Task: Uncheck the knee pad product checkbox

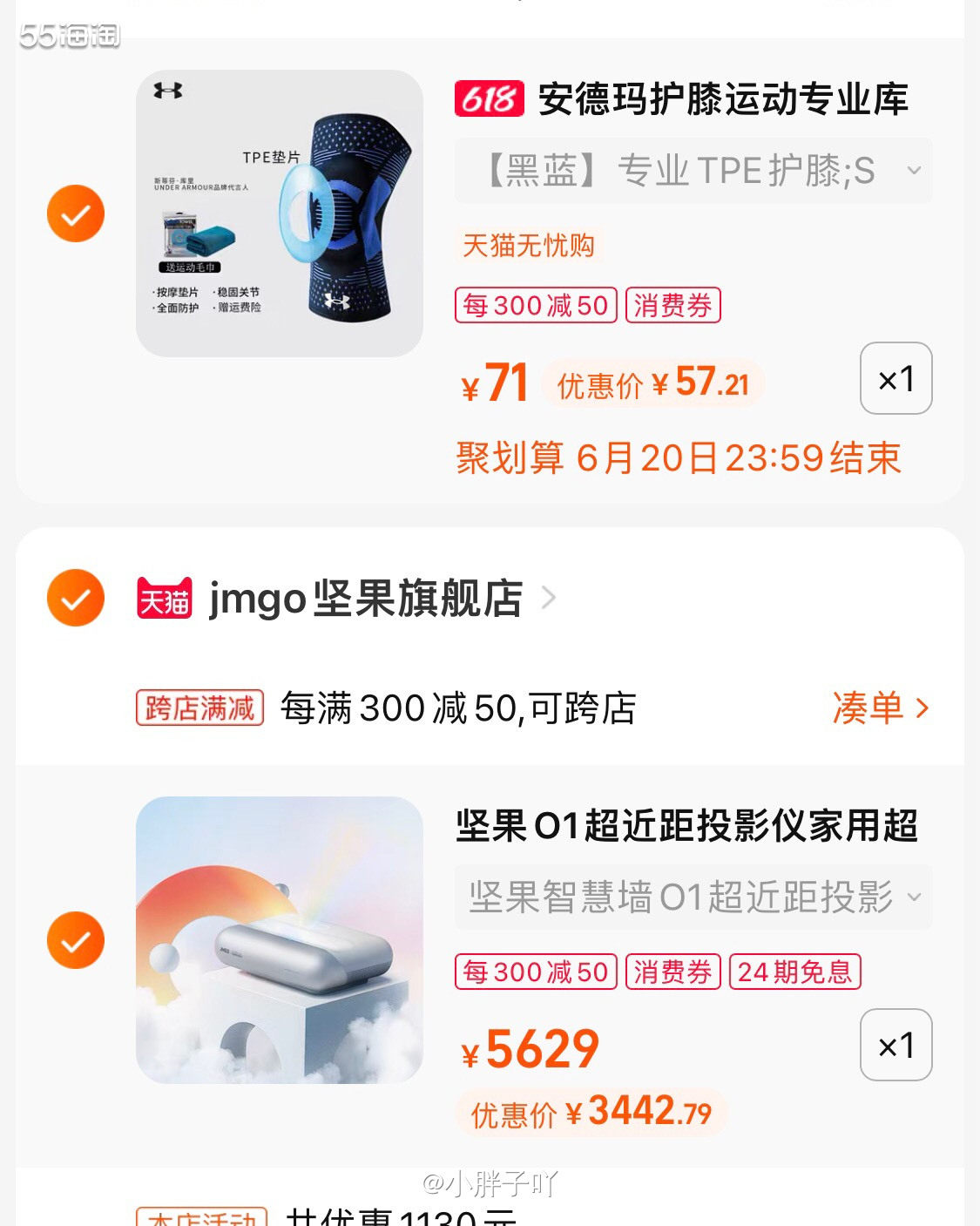Action: click(76, 213)
